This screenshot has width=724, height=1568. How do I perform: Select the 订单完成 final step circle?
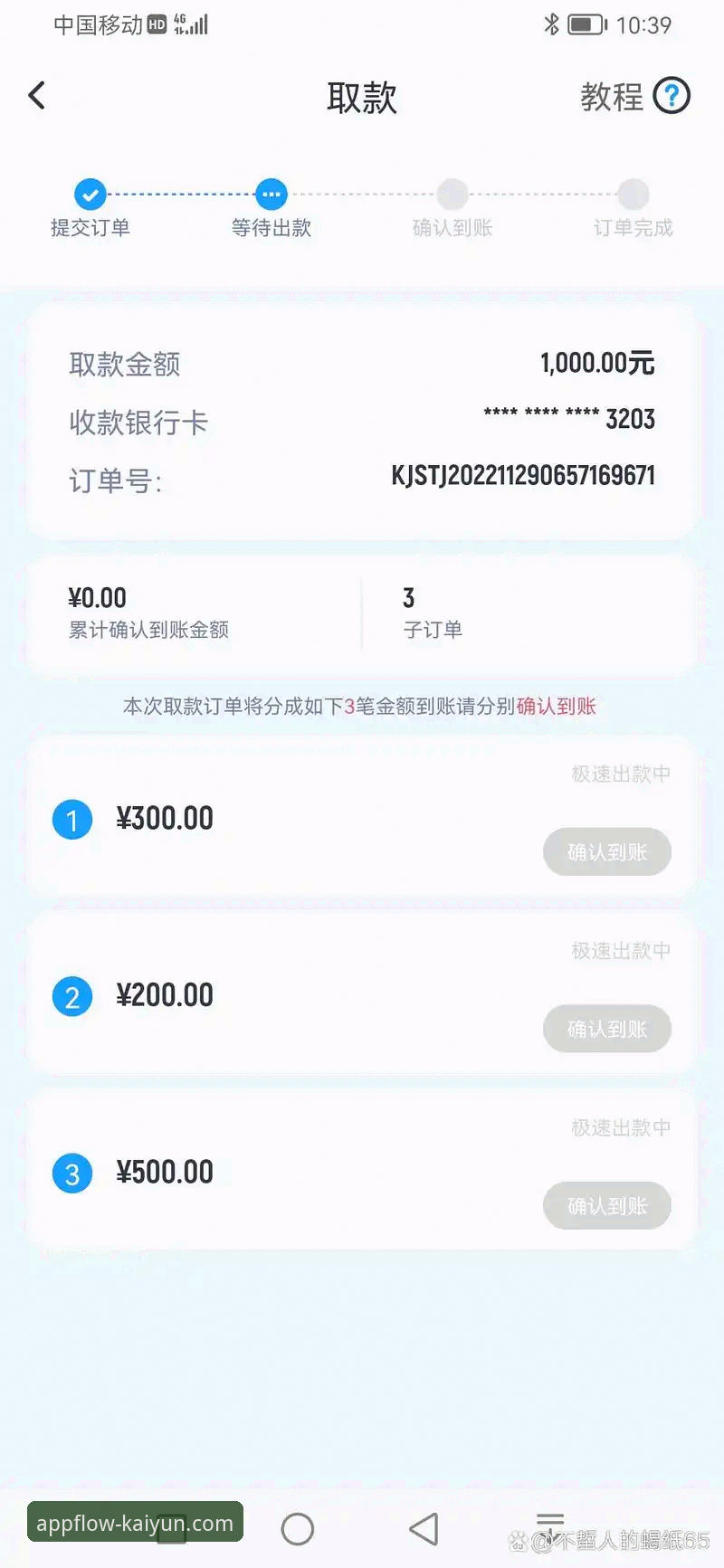[633, 194]
